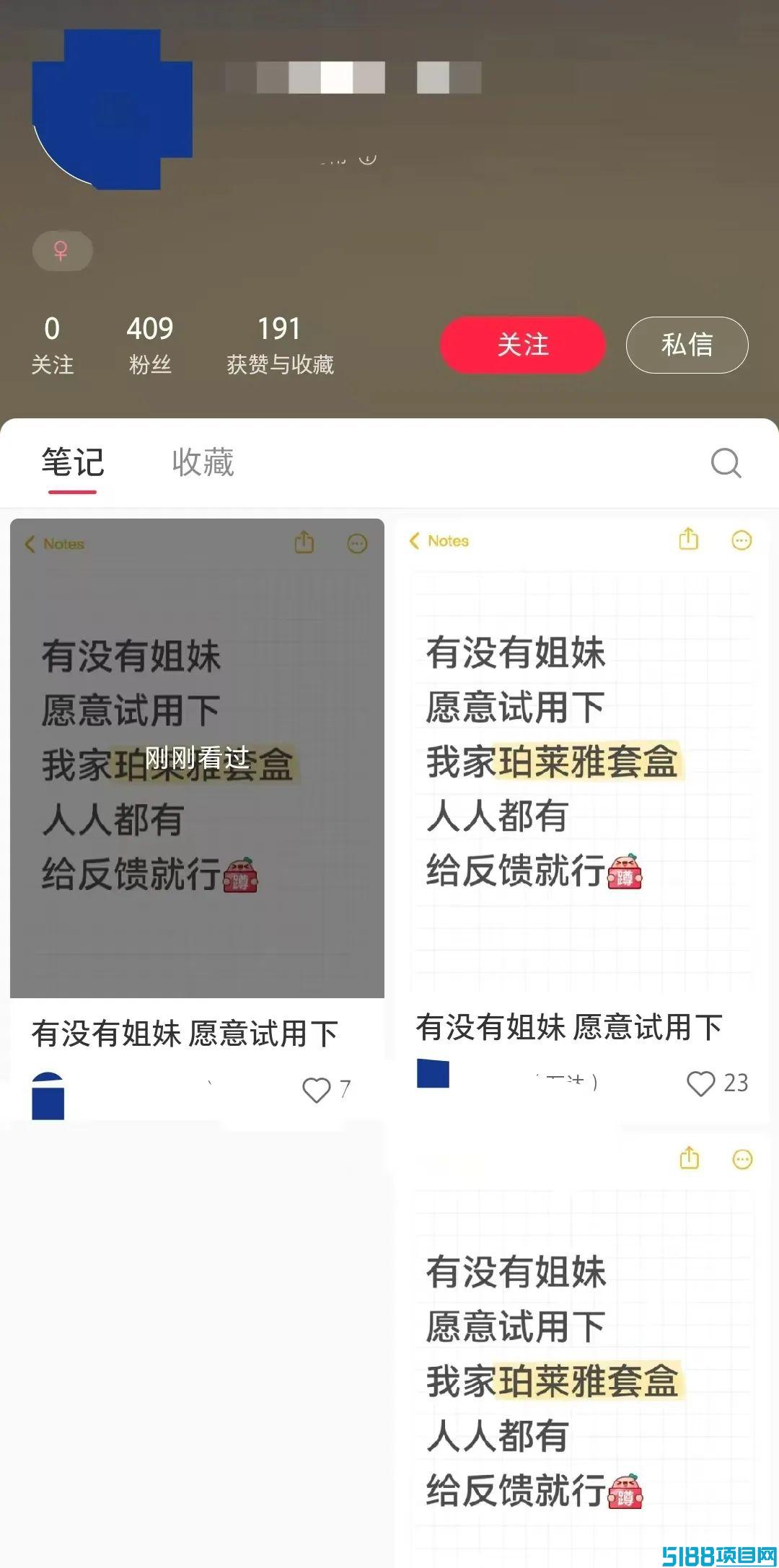Select the 笔记 tab

tap(73, 462)
